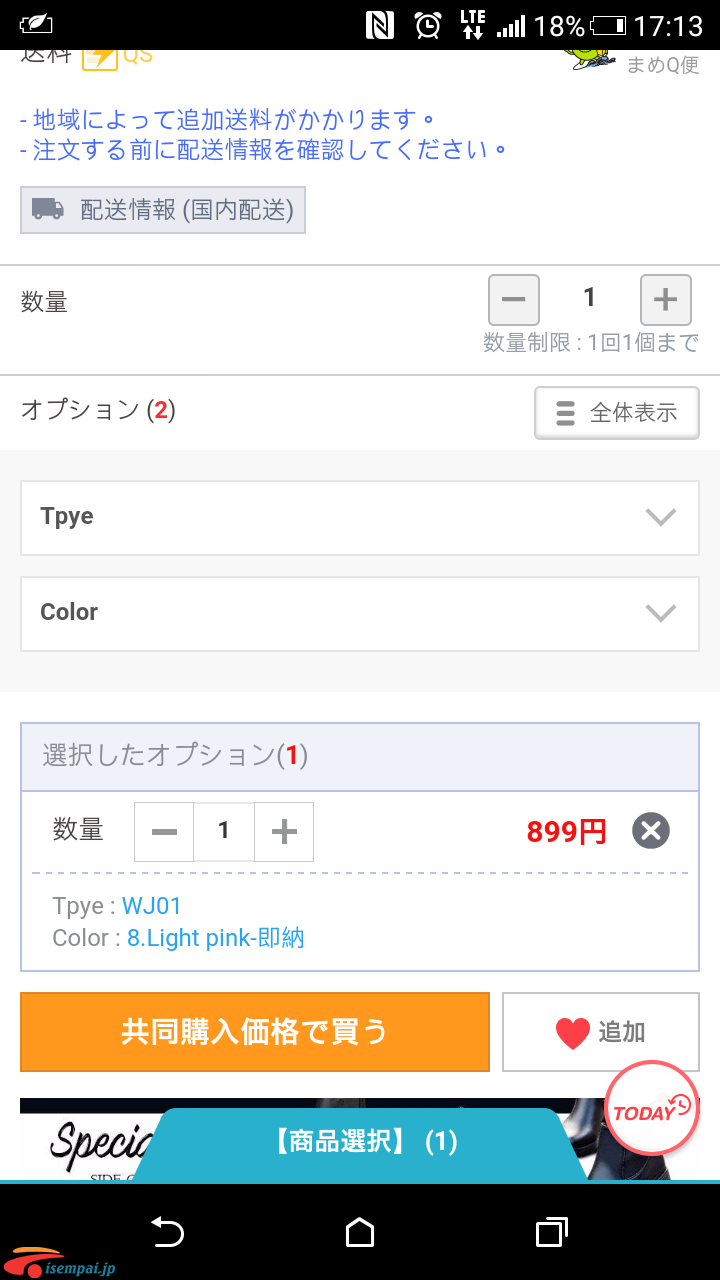The image size is (720, 1280).
Task: Open the TODAY recently viewed button
Action: 652,1108
